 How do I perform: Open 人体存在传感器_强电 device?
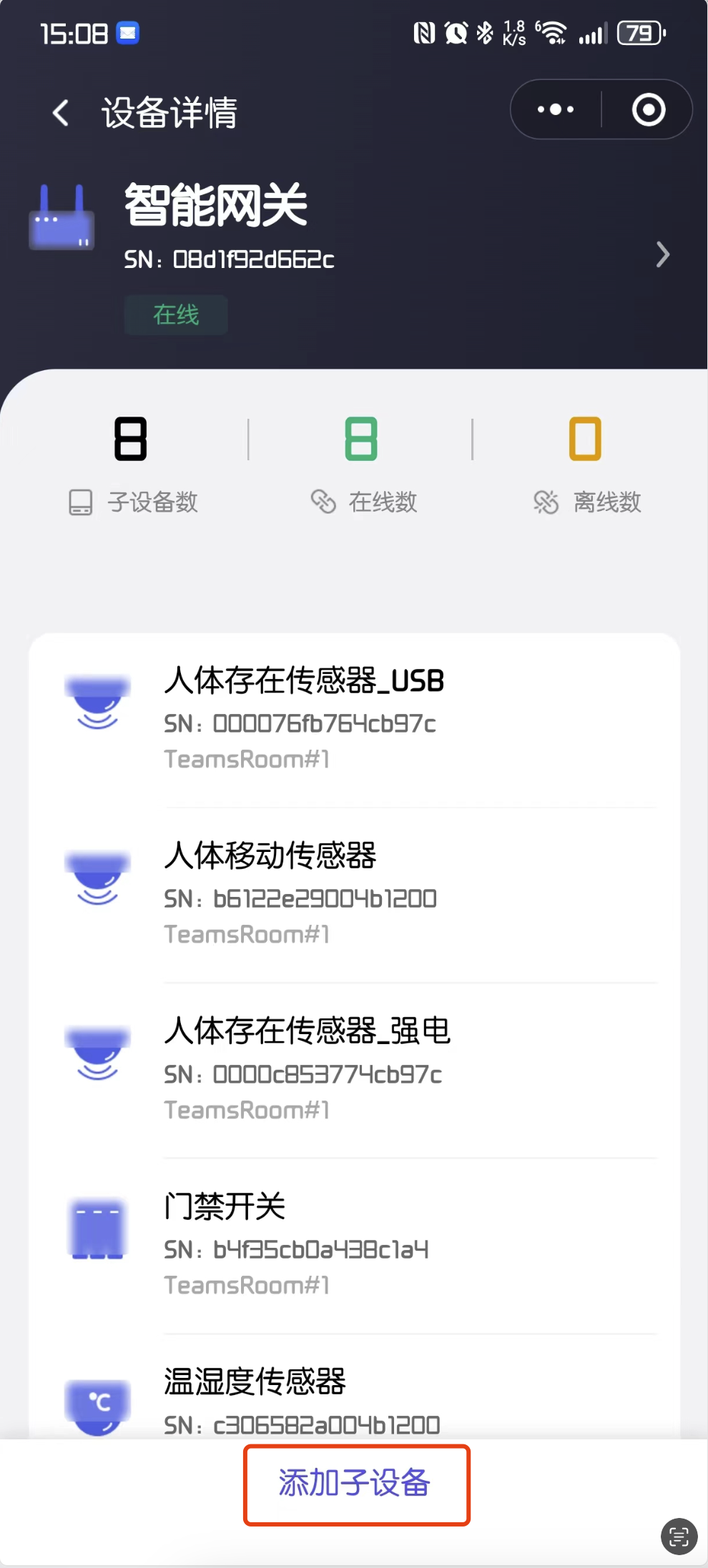click(x=355, y=1071)
